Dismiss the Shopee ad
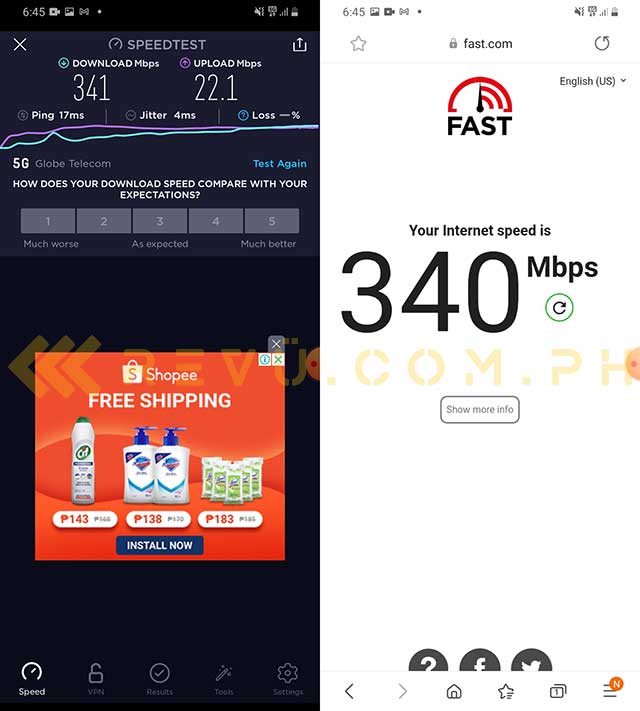640x711 pixels. [x=276, y=344]
